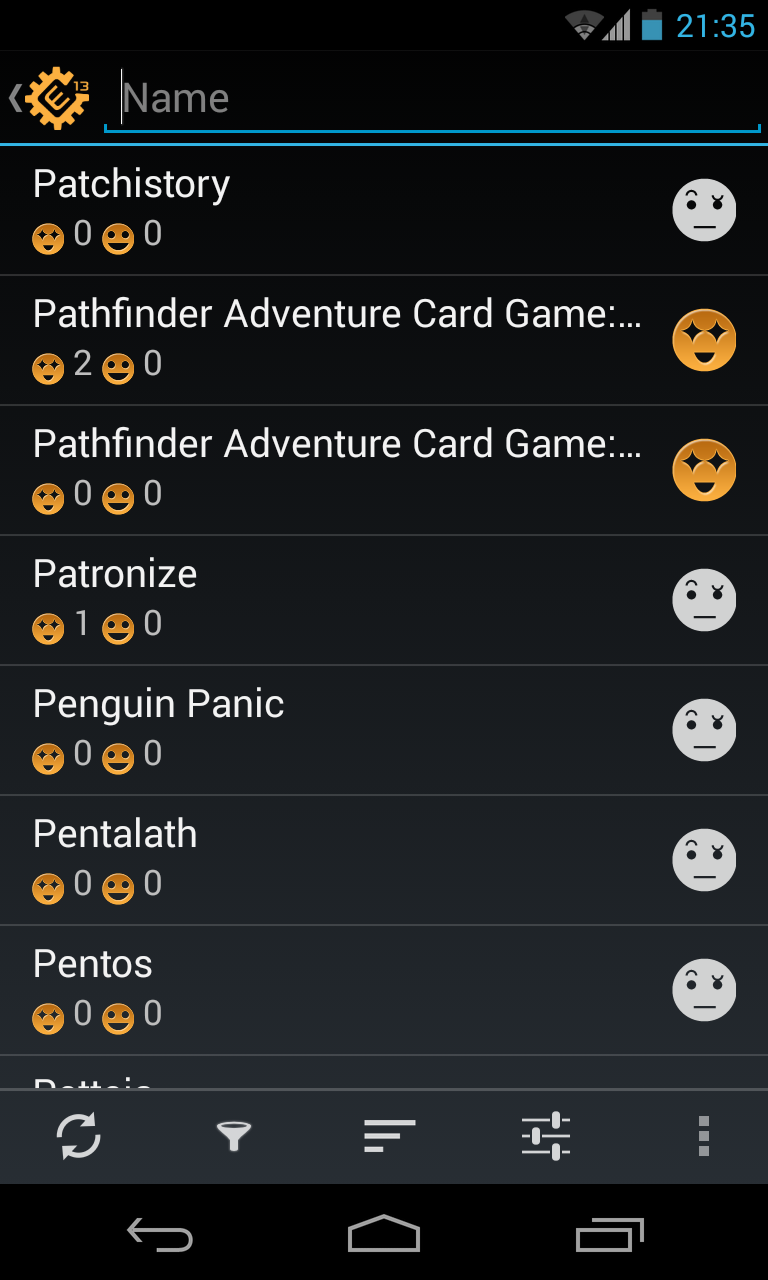768x1280 pixels.
Task: Refresh the game list
Action: (78, 1137)
